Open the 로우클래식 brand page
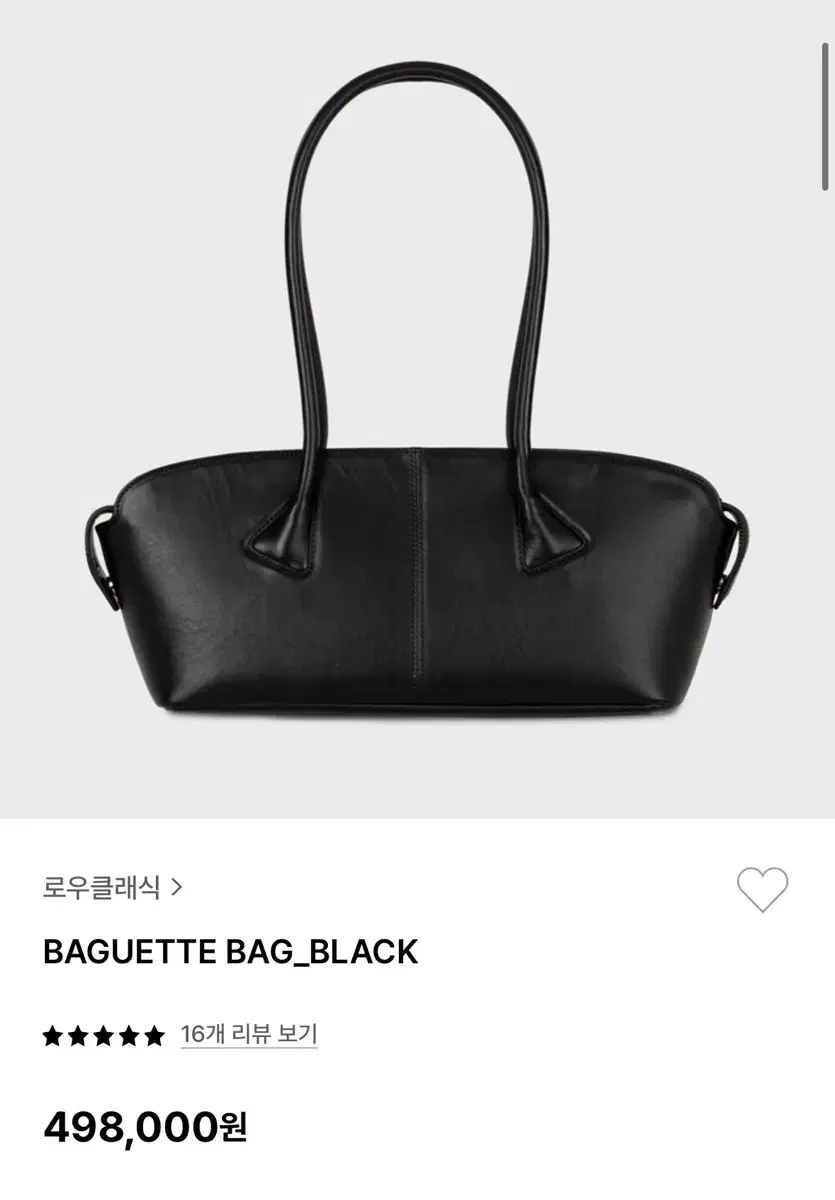This screenshot has width=835, height=1200. (113, 887)
